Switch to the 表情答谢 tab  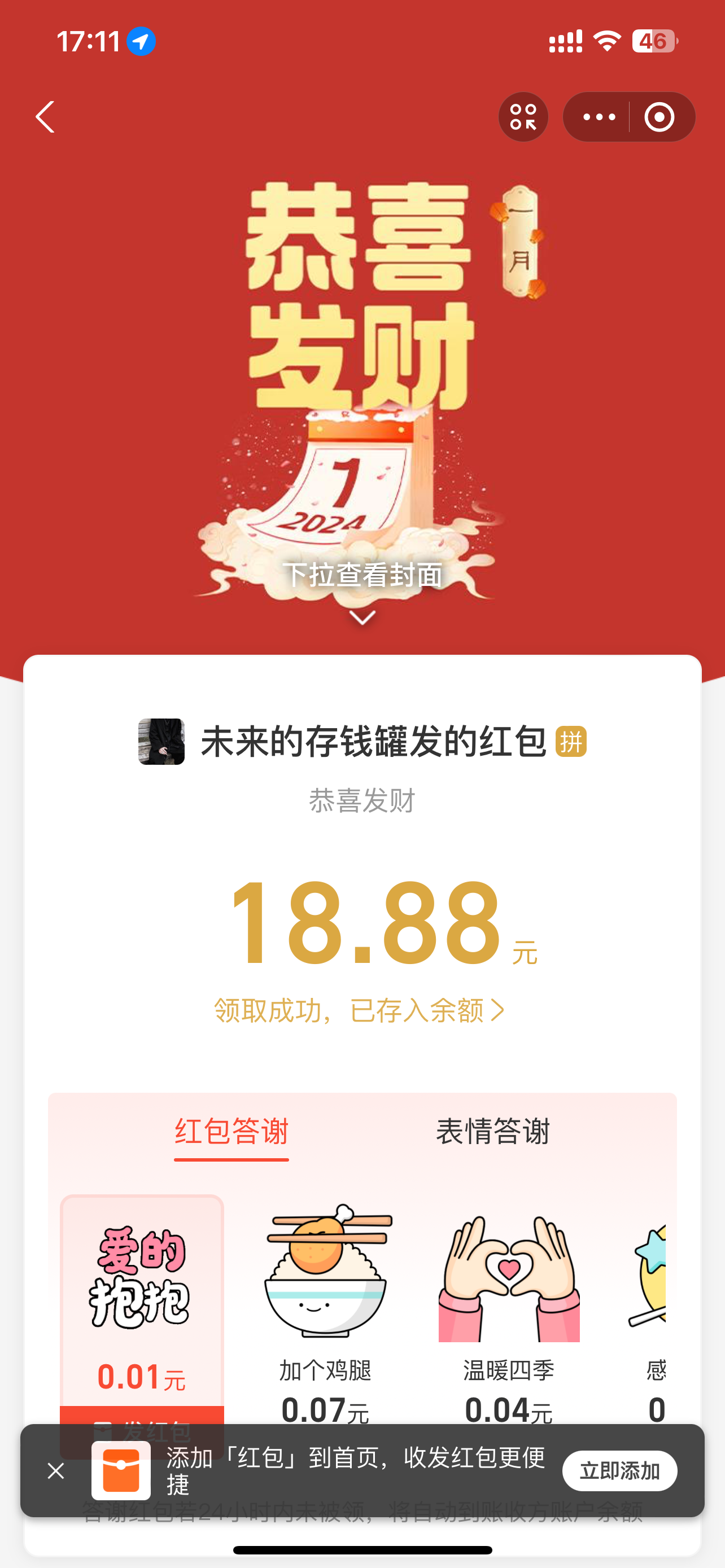pos(492,1132)
